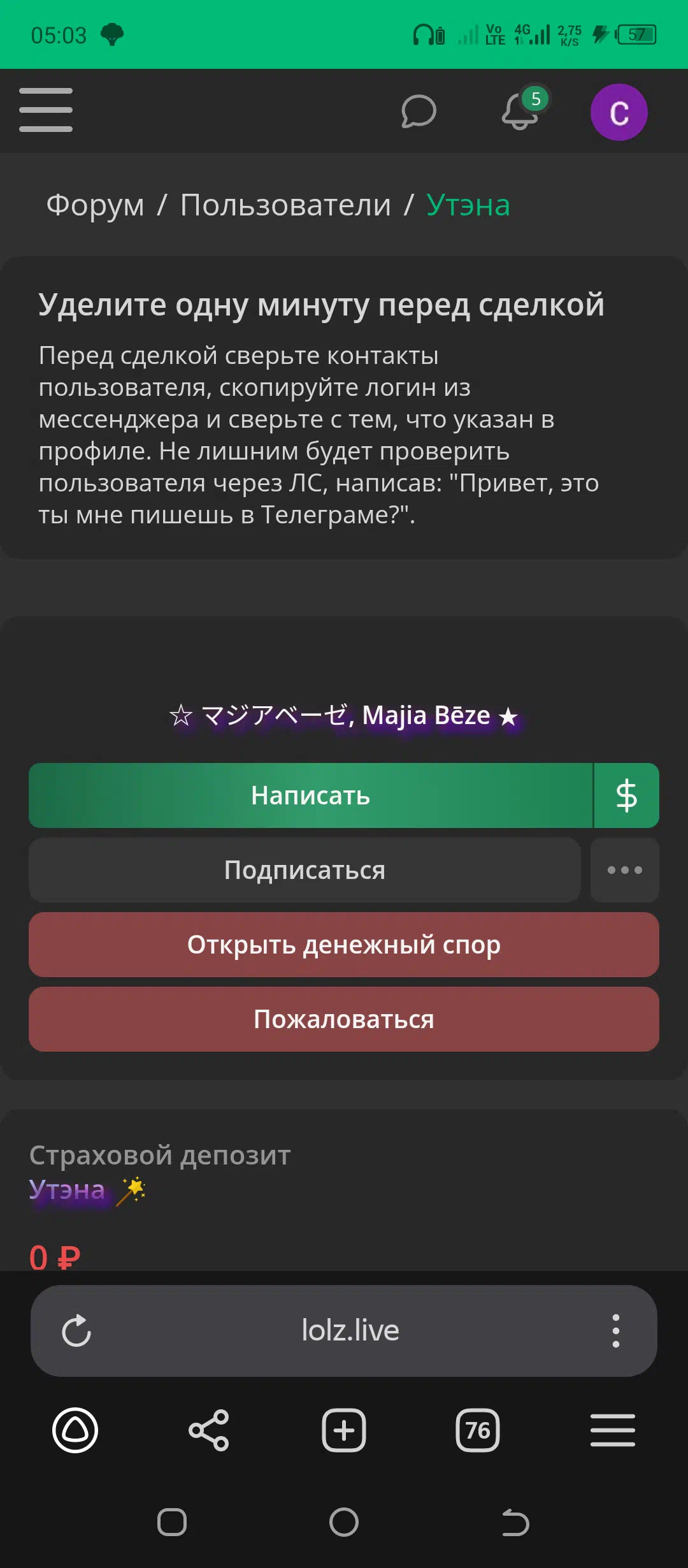This screenshot has height=1568, width=688.
Task: Open the conversations chat icon
Action: coord(419,112)
